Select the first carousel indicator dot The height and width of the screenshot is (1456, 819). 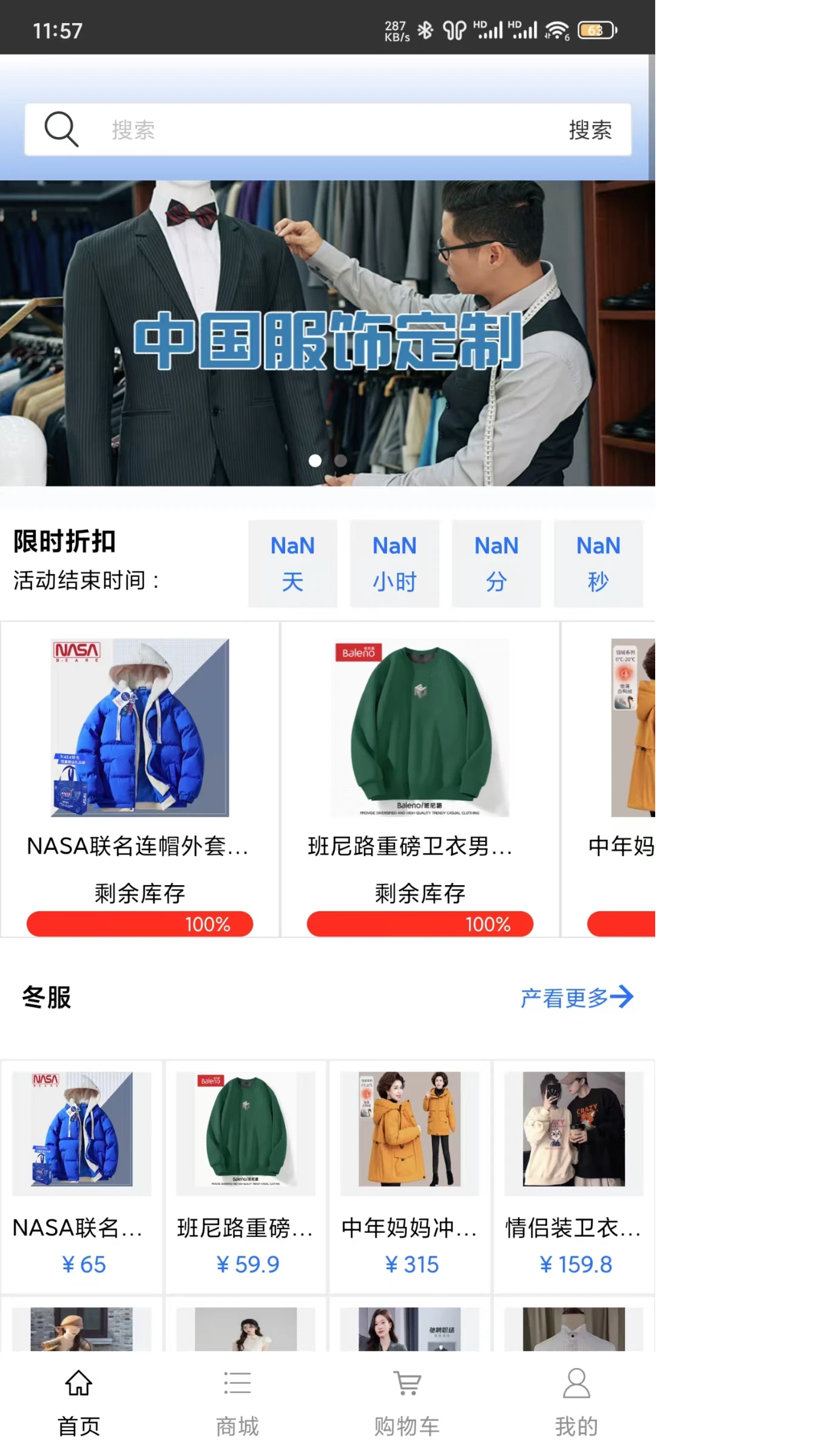pyautogui.click(x=315, y=460)
